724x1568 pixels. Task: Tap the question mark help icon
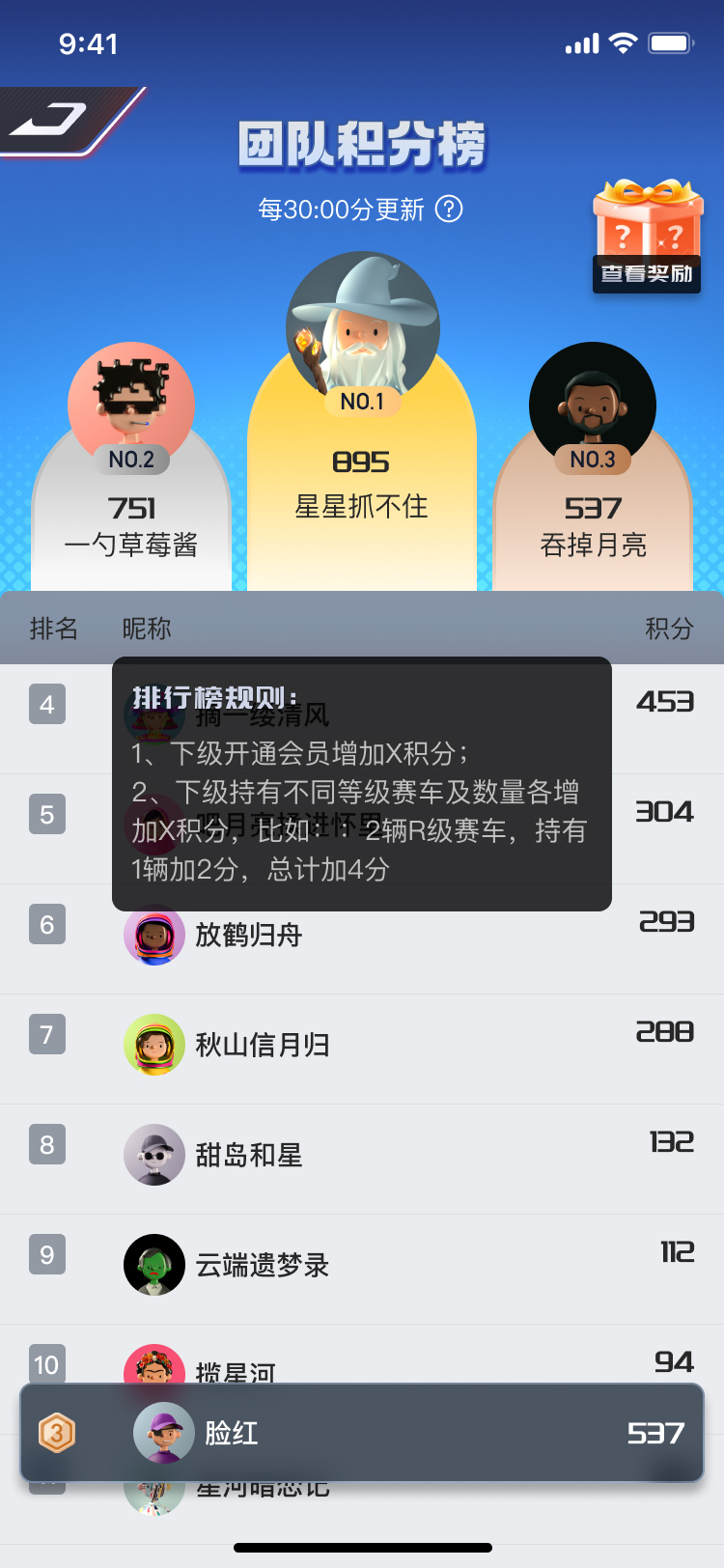(449, 209)
